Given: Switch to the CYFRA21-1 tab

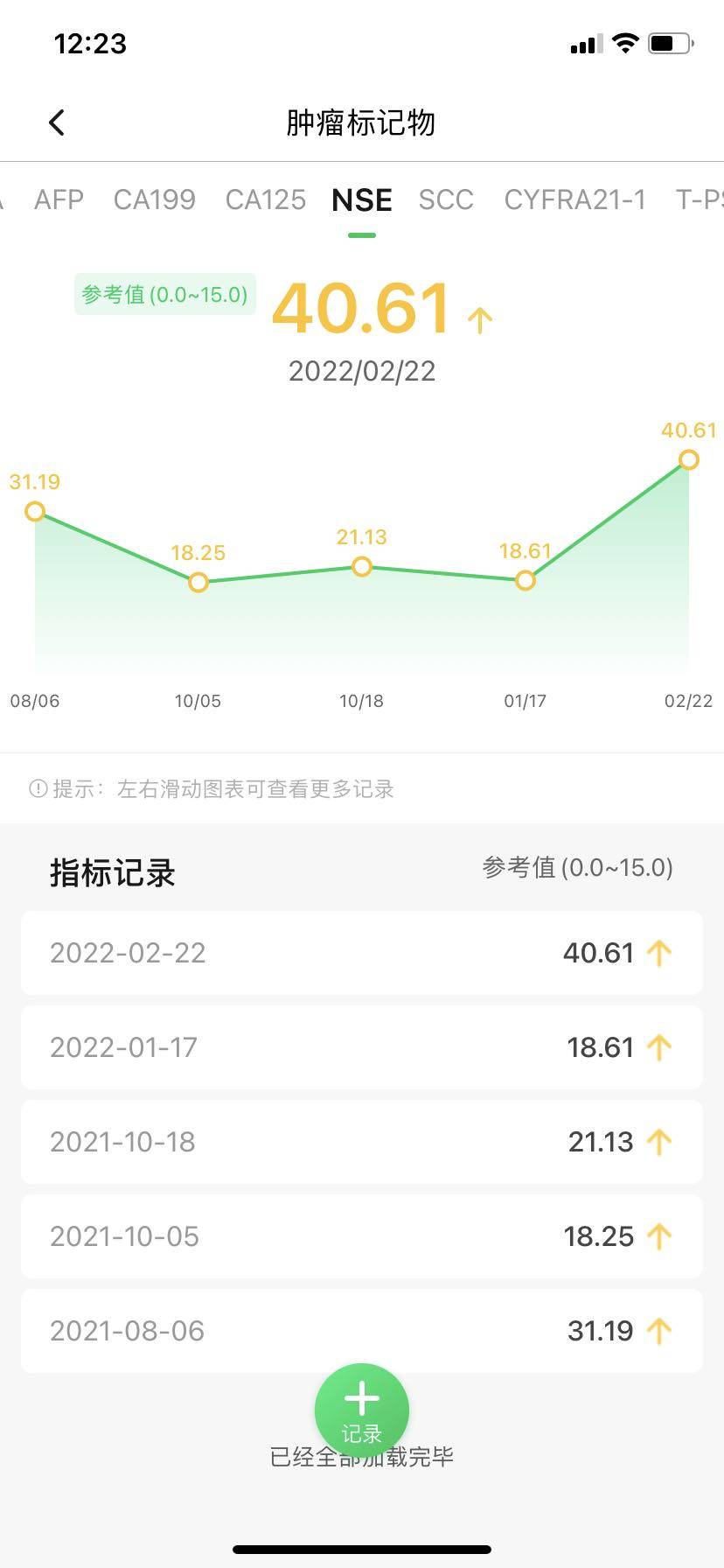Looking at the screenshot, I should (574, 200).
